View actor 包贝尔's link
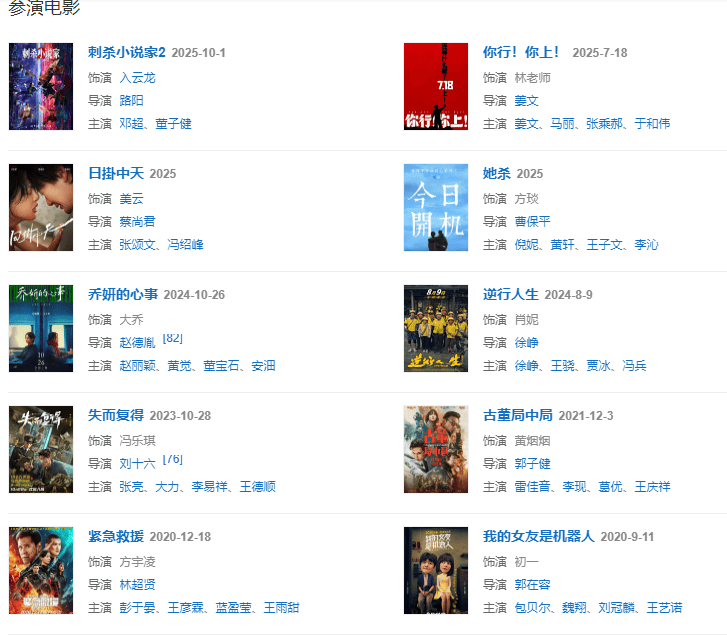This screenshot has height=635, width=727. click(532, 608)
